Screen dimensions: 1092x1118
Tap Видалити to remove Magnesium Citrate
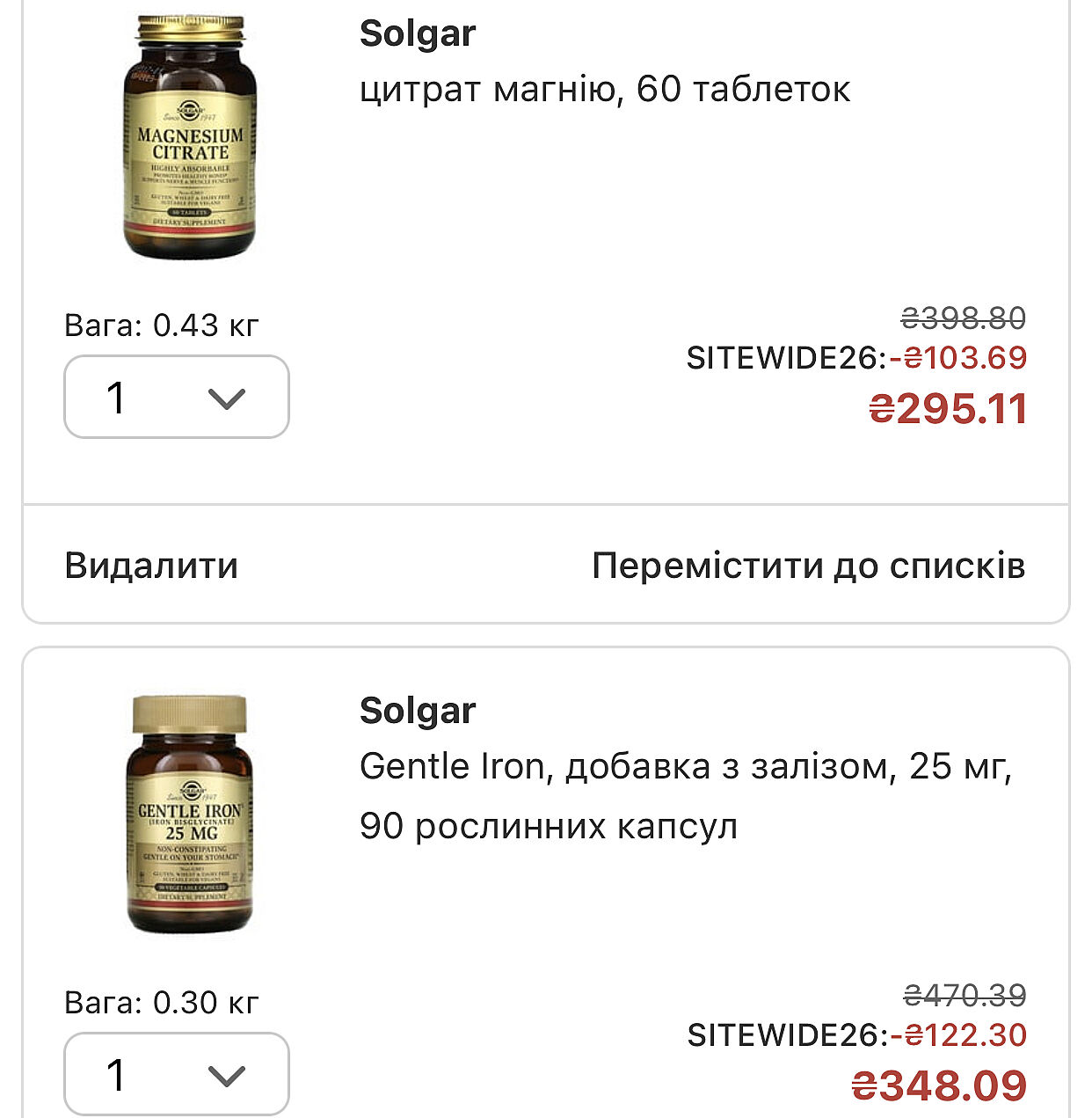[151, 566]
